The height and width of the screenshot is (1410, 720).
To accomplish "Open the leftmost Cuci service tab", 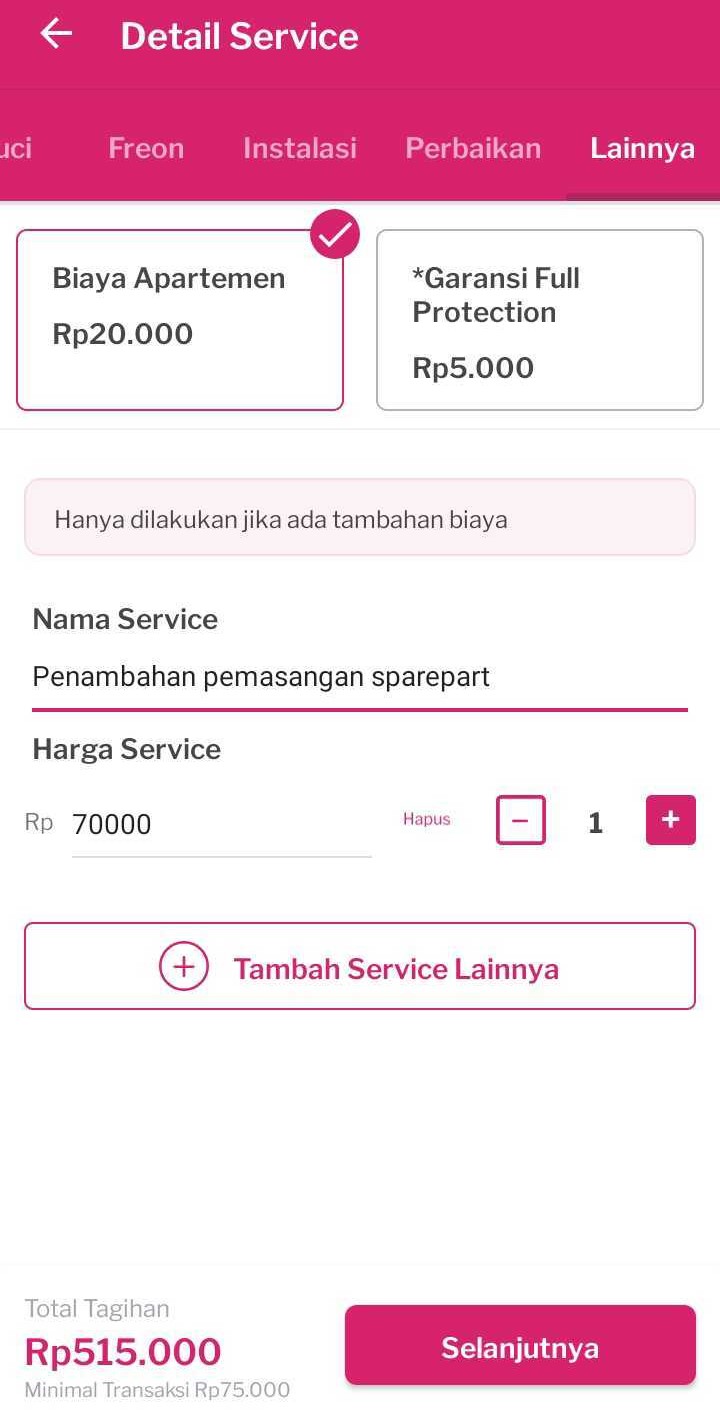I will tap(15, 148).
